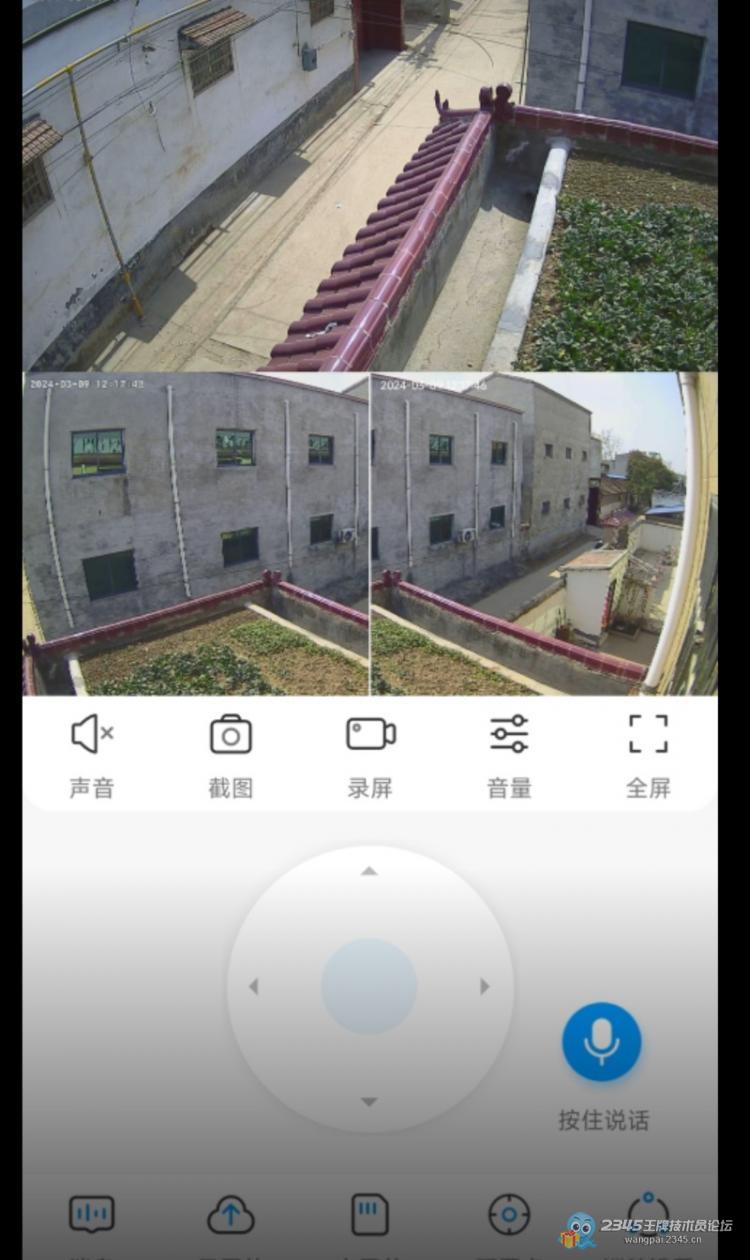The height and width of the screenshot is (1260, 750).
Task: Pan camera right with the right arrow
Action: click(485, 987)
